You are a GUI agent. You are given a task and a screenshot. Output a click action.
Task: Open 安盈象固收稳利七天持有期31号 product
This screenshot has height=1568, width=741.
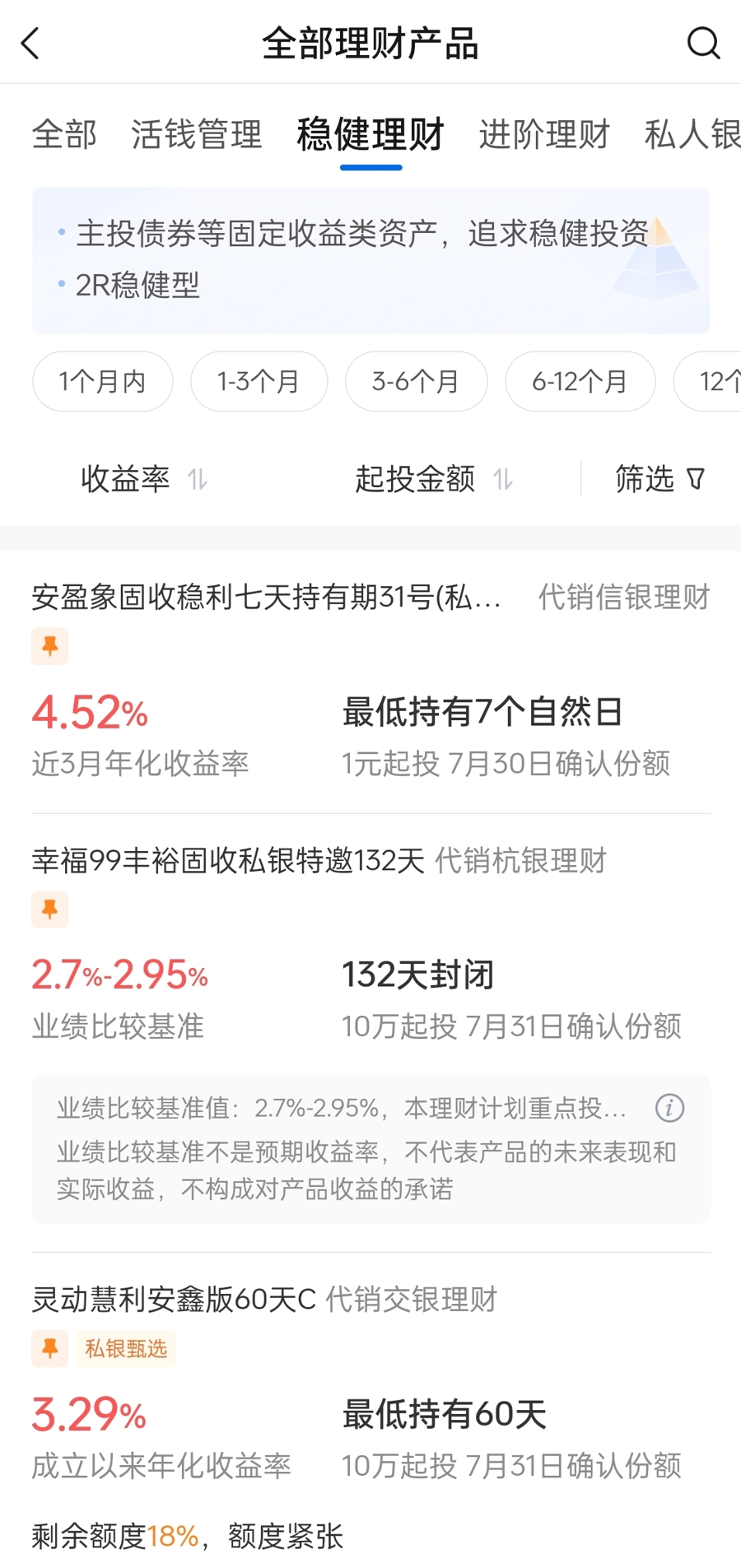click(267, 598)
